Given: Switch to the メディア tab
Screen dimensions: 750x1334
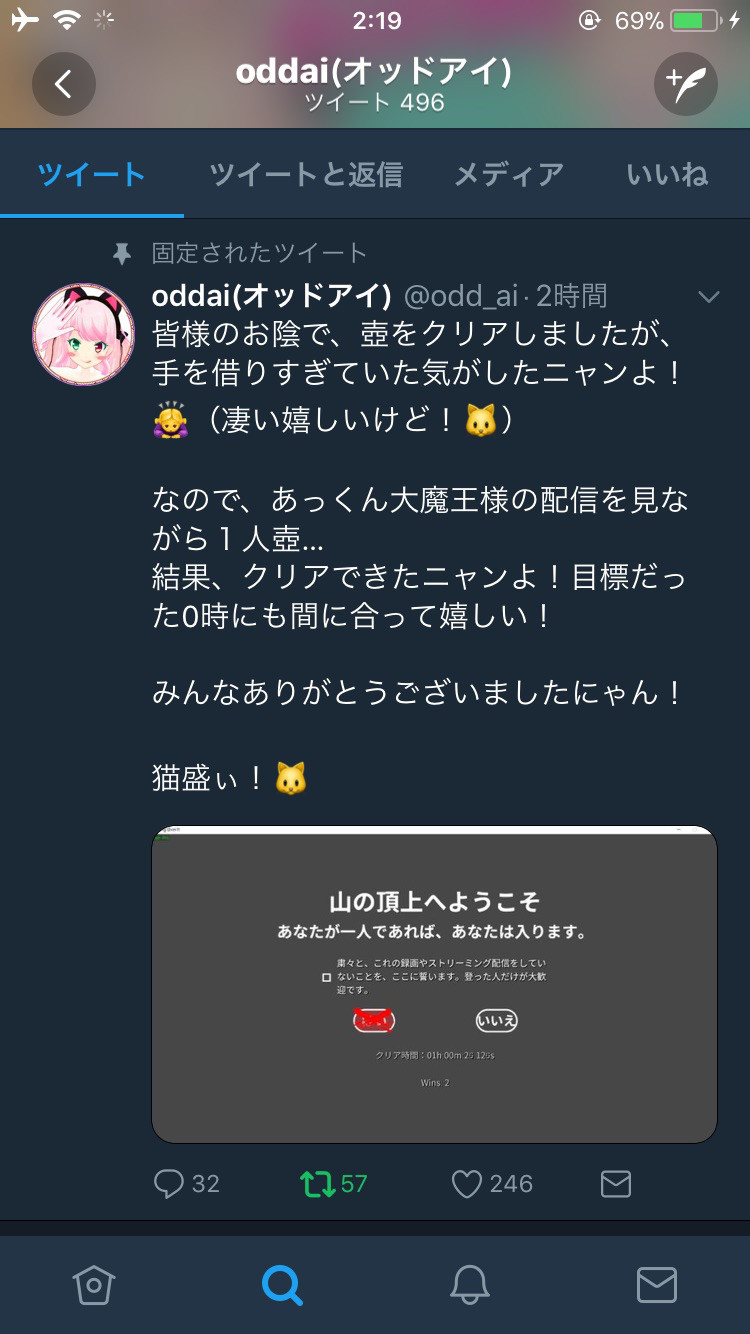Looking at the screenshot, I should click(x=508, y=175).
